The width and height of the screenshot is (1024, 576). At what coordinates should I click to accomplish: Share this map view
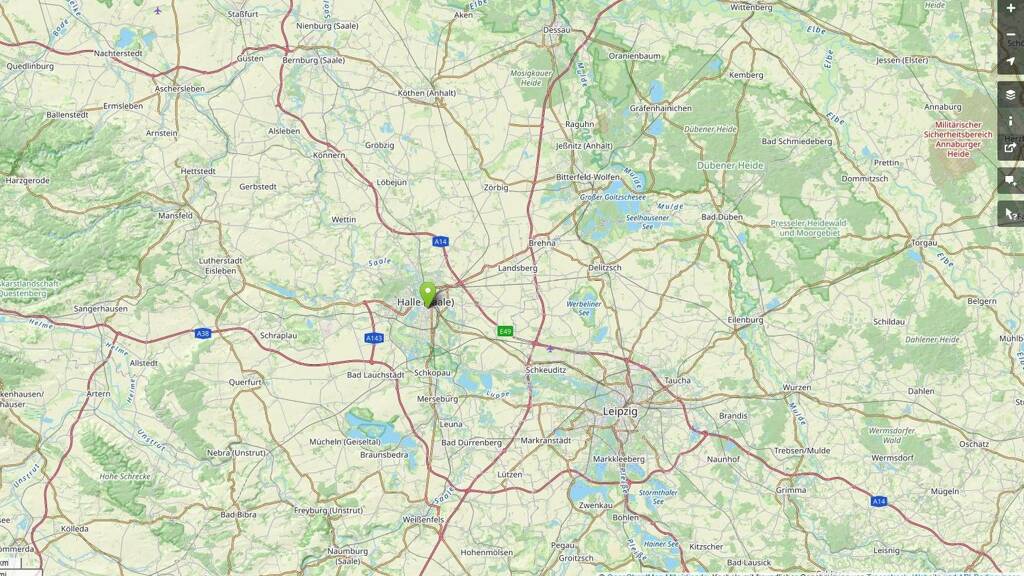1010,148
